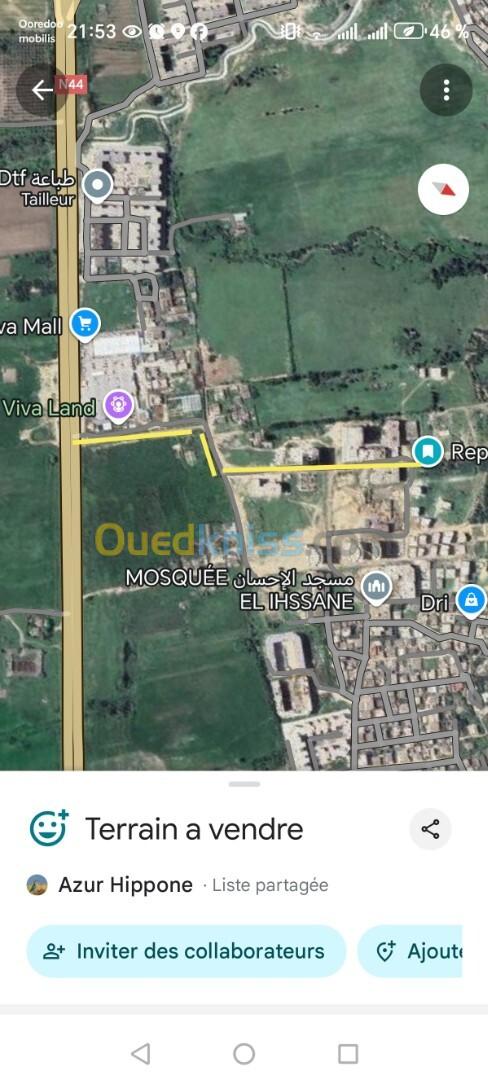This screenshot has height=1080, width=488.
Task: Open the Viva Land map marker
Action: coord(119,406)
